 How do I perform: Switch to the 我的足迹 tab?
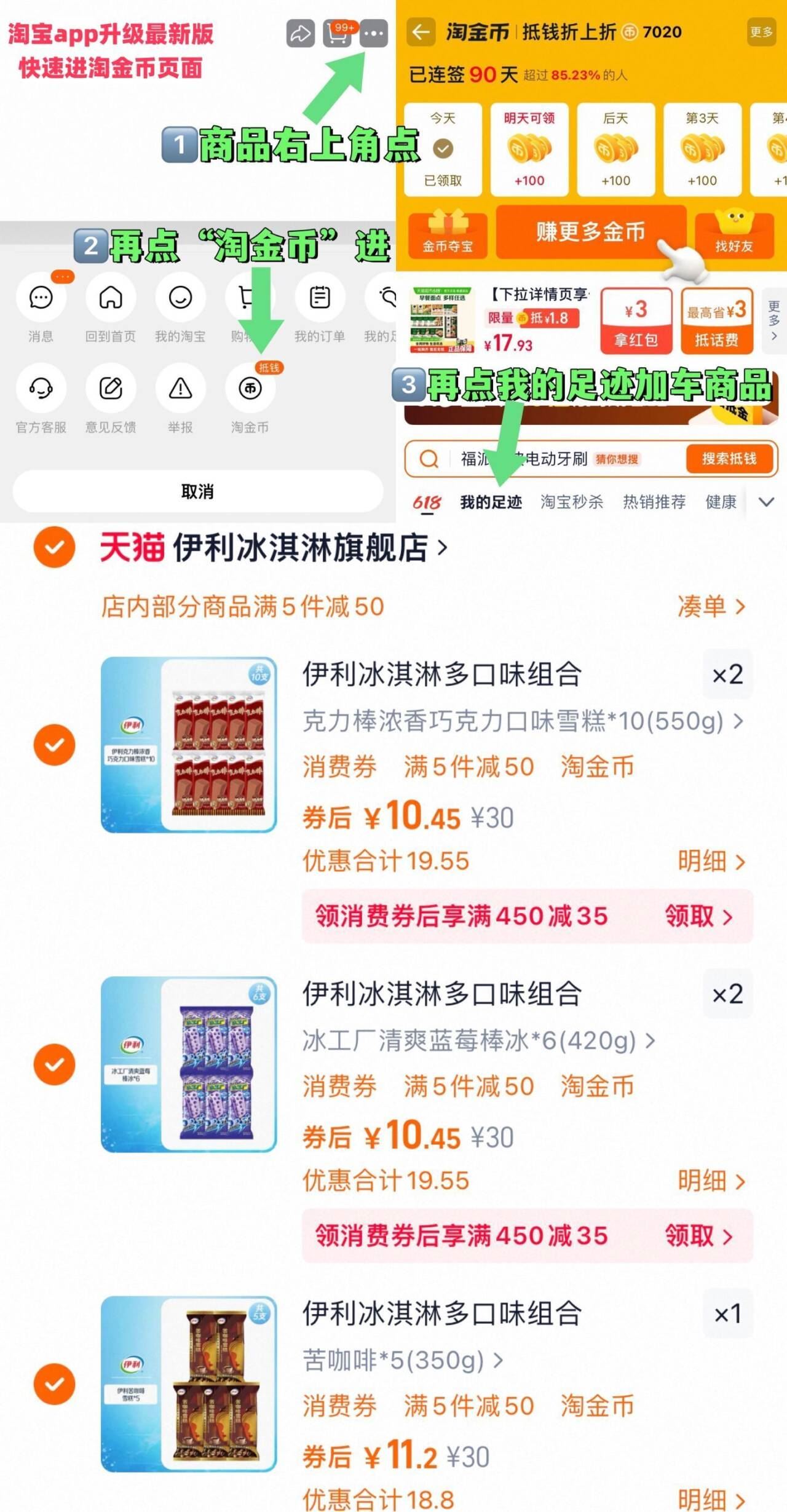[x=491, y=501]
